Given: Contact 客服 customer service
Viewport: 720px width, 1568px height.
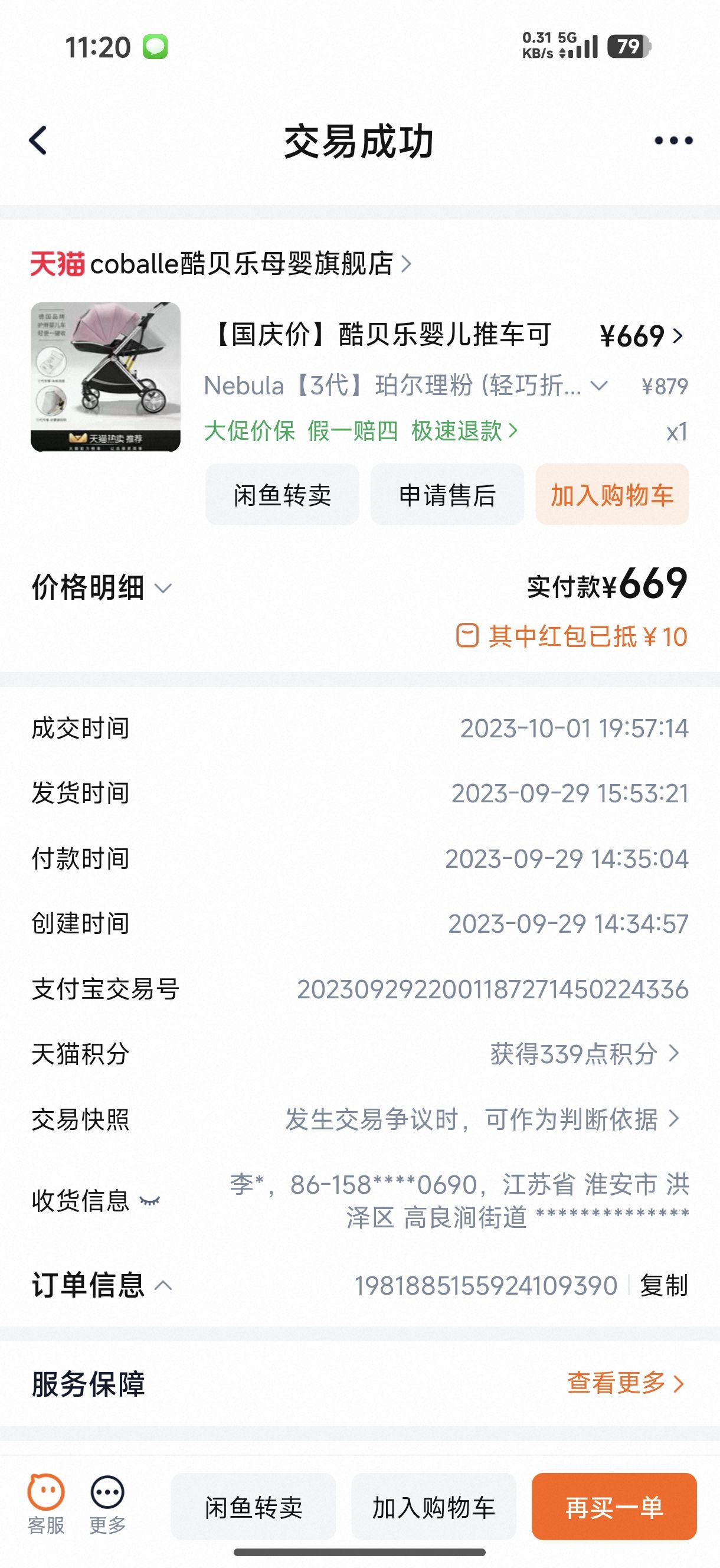Looking at the screenshot, I should click(x=45, y=1504).
